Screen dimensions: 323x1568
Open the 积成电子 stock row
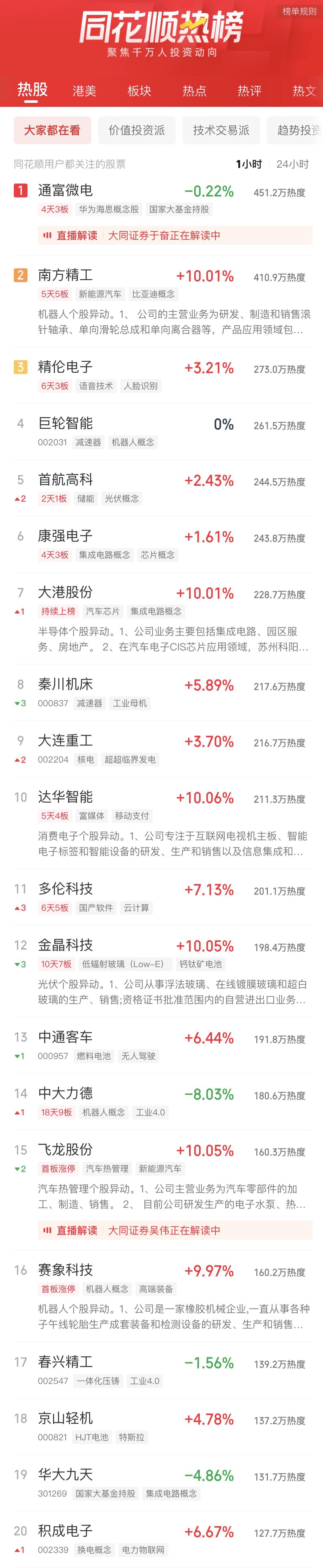point(66,1530)
